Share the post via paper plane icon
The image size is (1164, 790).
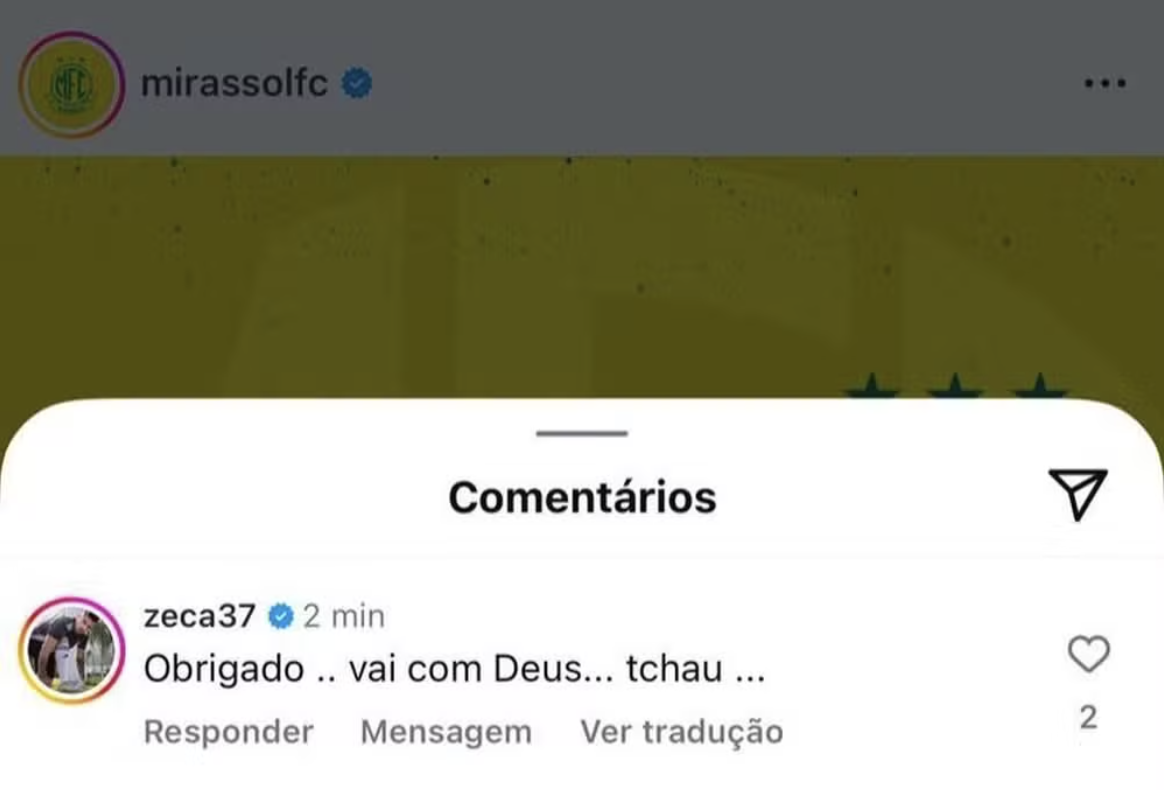coord(1078,493)
